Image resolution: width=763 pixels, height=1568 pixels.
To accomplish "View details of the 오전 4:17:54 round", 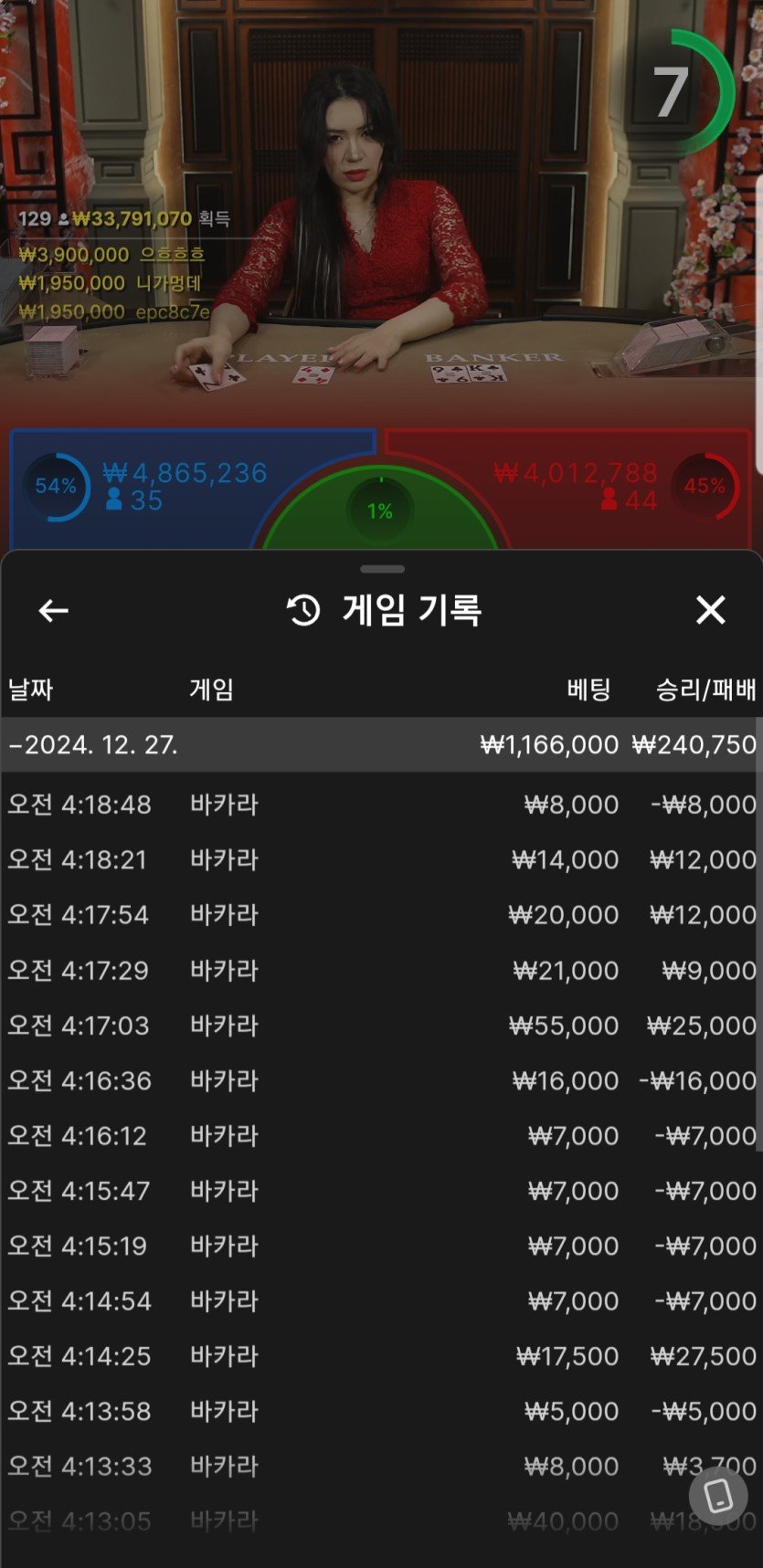I will [381, 915].
